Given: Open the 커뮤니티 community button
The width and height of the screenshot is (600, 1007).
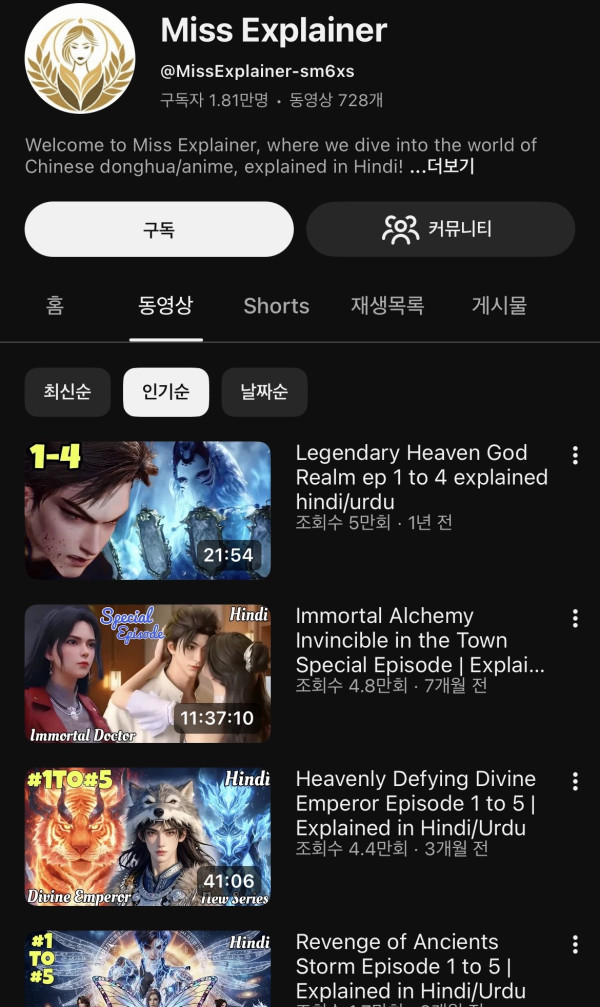Looking at the screenshot, I should tap(440, 229).
